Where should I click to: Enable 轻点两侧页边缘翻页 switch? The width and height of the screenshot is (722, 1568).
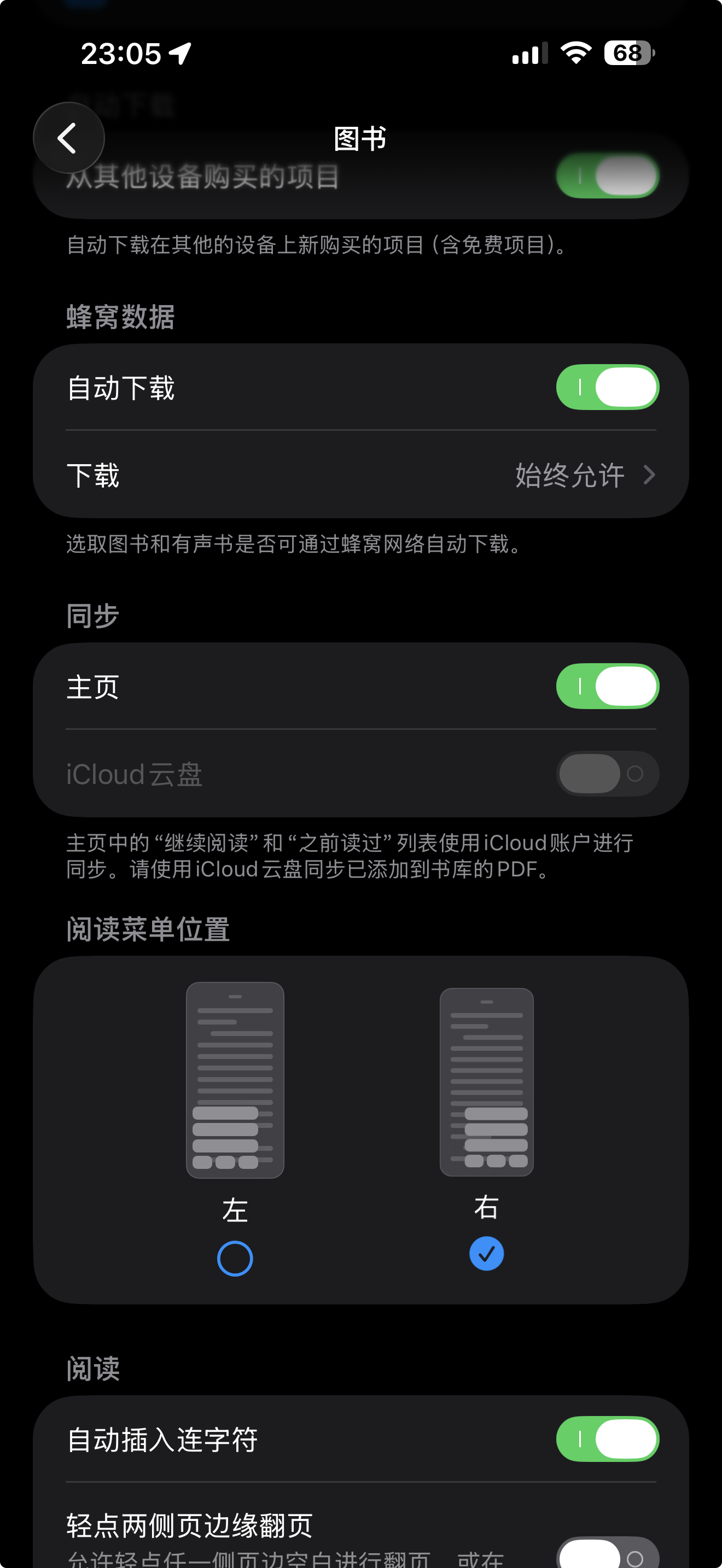pos(607,1555)
